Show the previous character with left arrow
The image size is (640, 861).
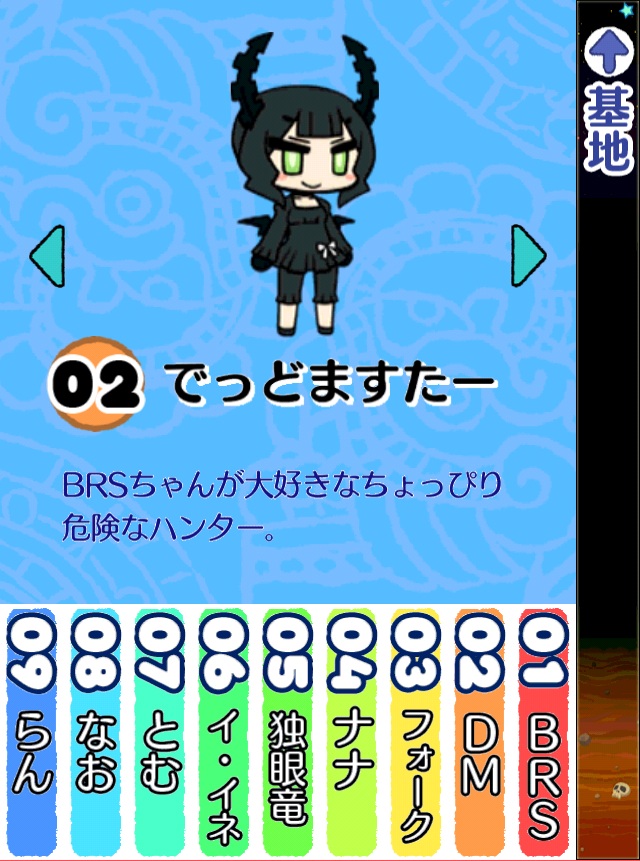[48, 256]
